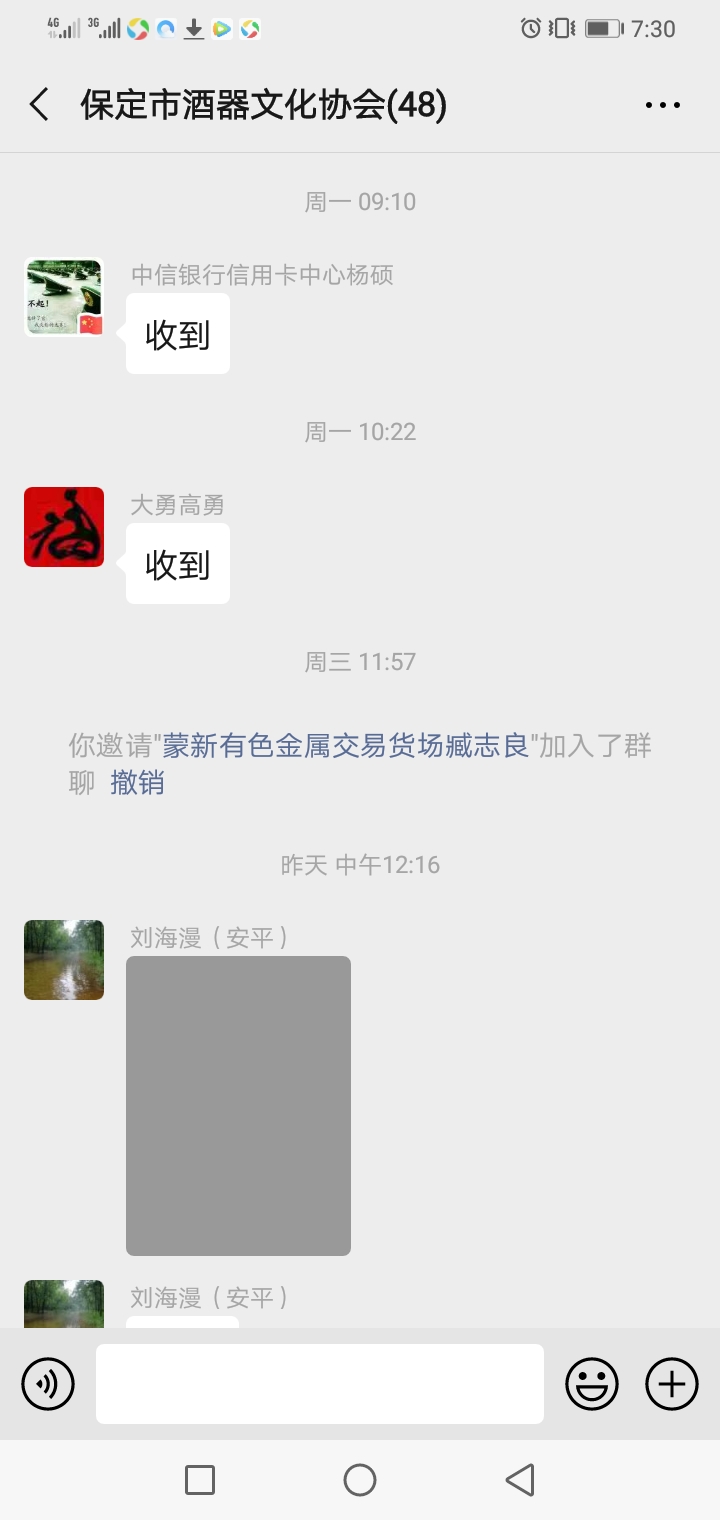Open the image sent by 刘海漫（安平）
The image size is (720, 1520).
coord(238,1105)
